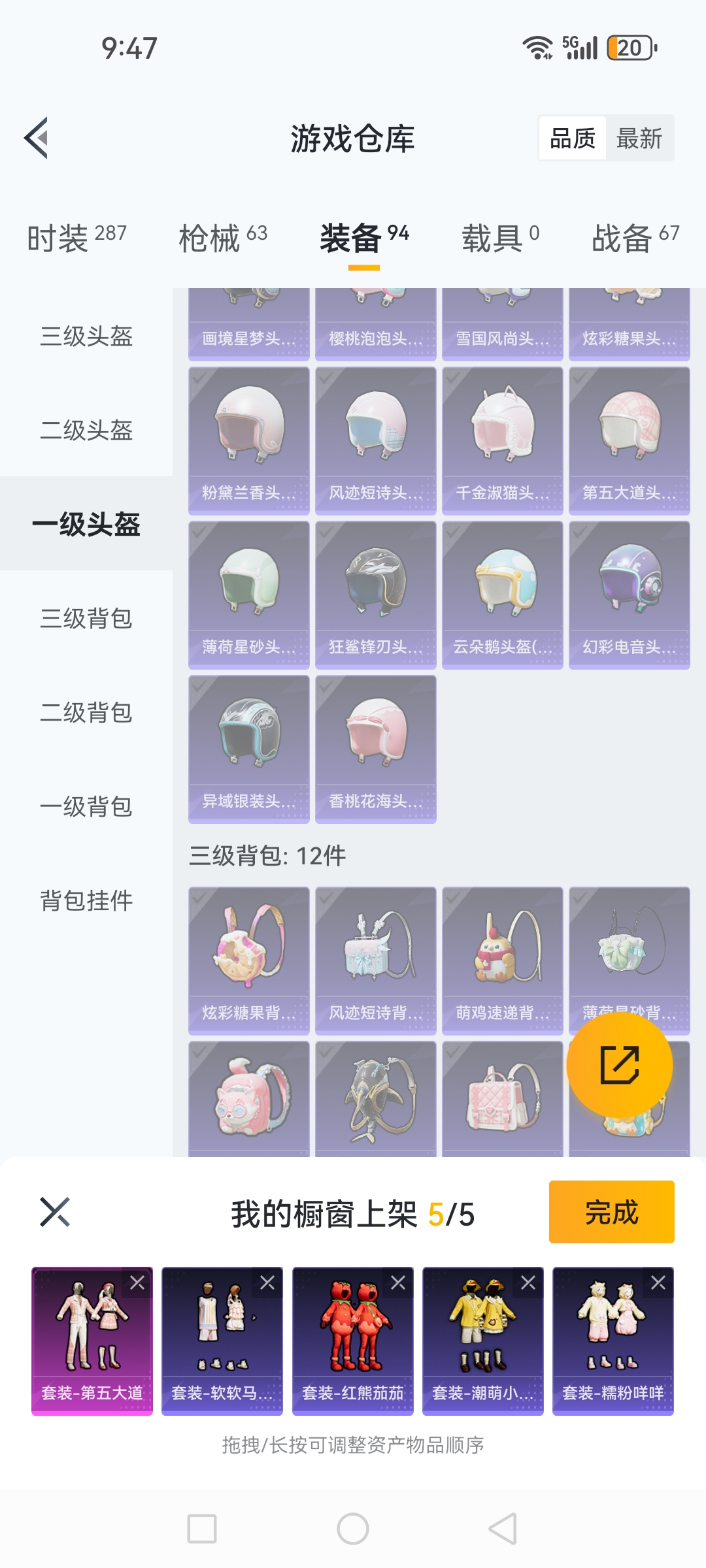Select the 粉黛兰香 helmet item

[249, 440]
